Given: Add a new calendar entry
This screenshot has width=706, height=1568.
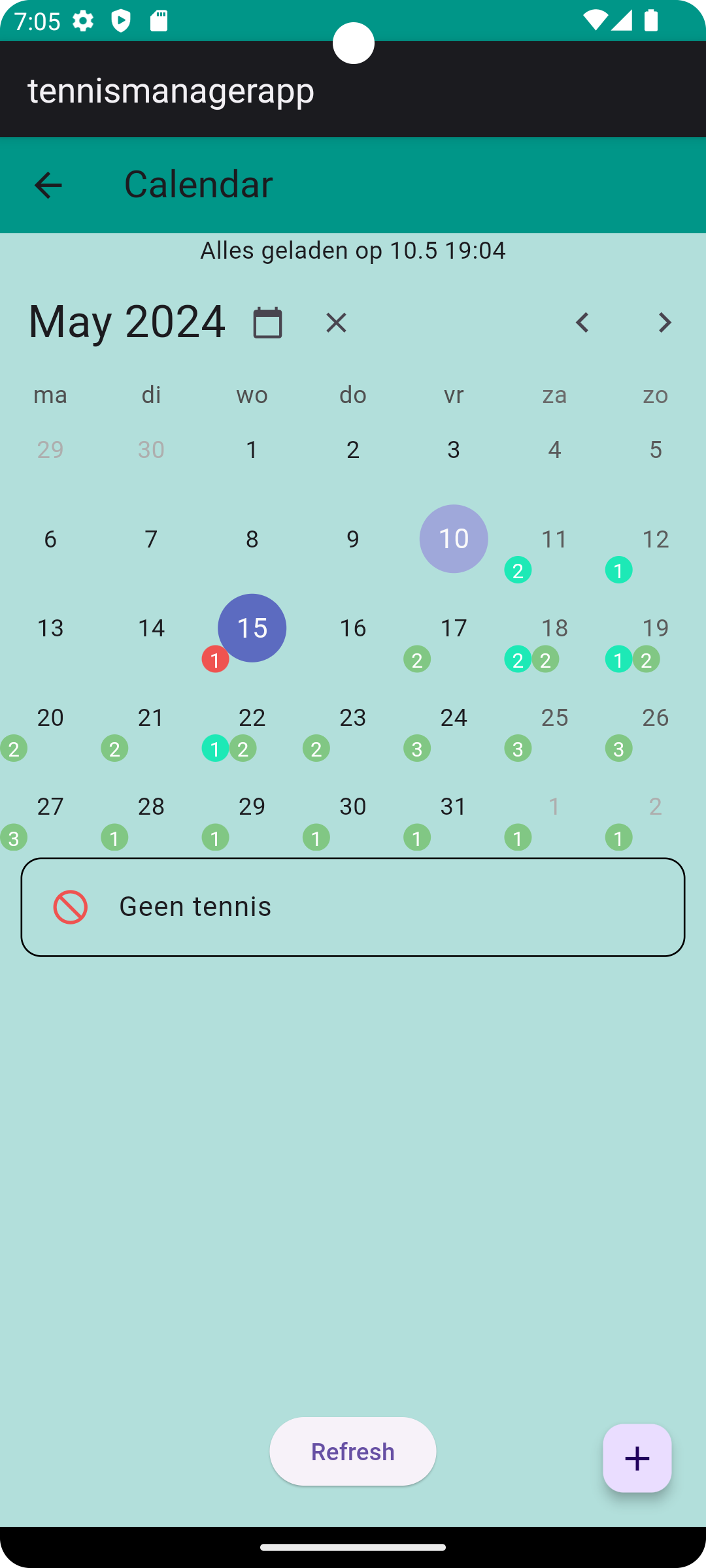Looking at the screenshot, I should click(x=637, y=1458).
